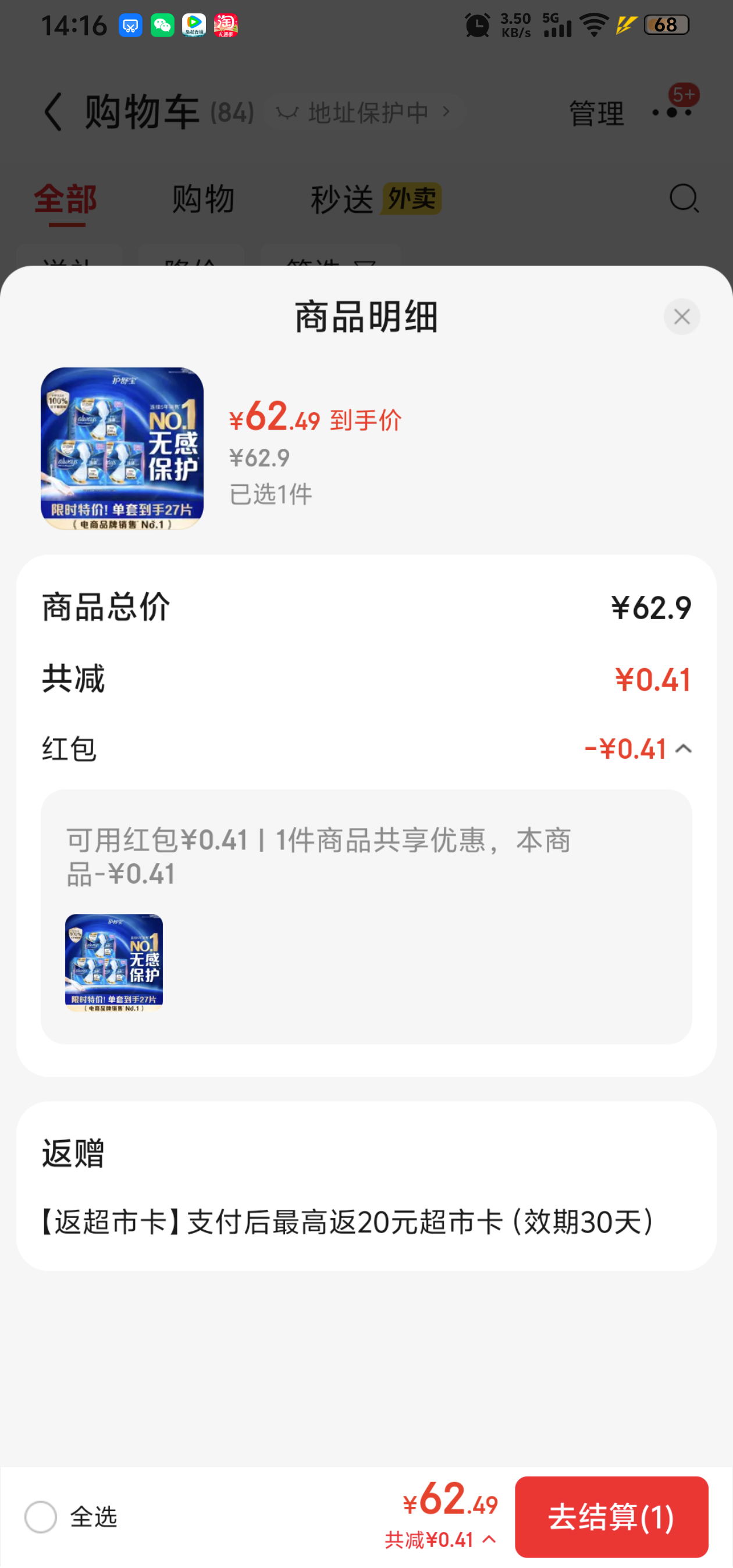Select the 全选 checkbox
The height and width of the screenshot is (1568, 733).
[40, 1517]
